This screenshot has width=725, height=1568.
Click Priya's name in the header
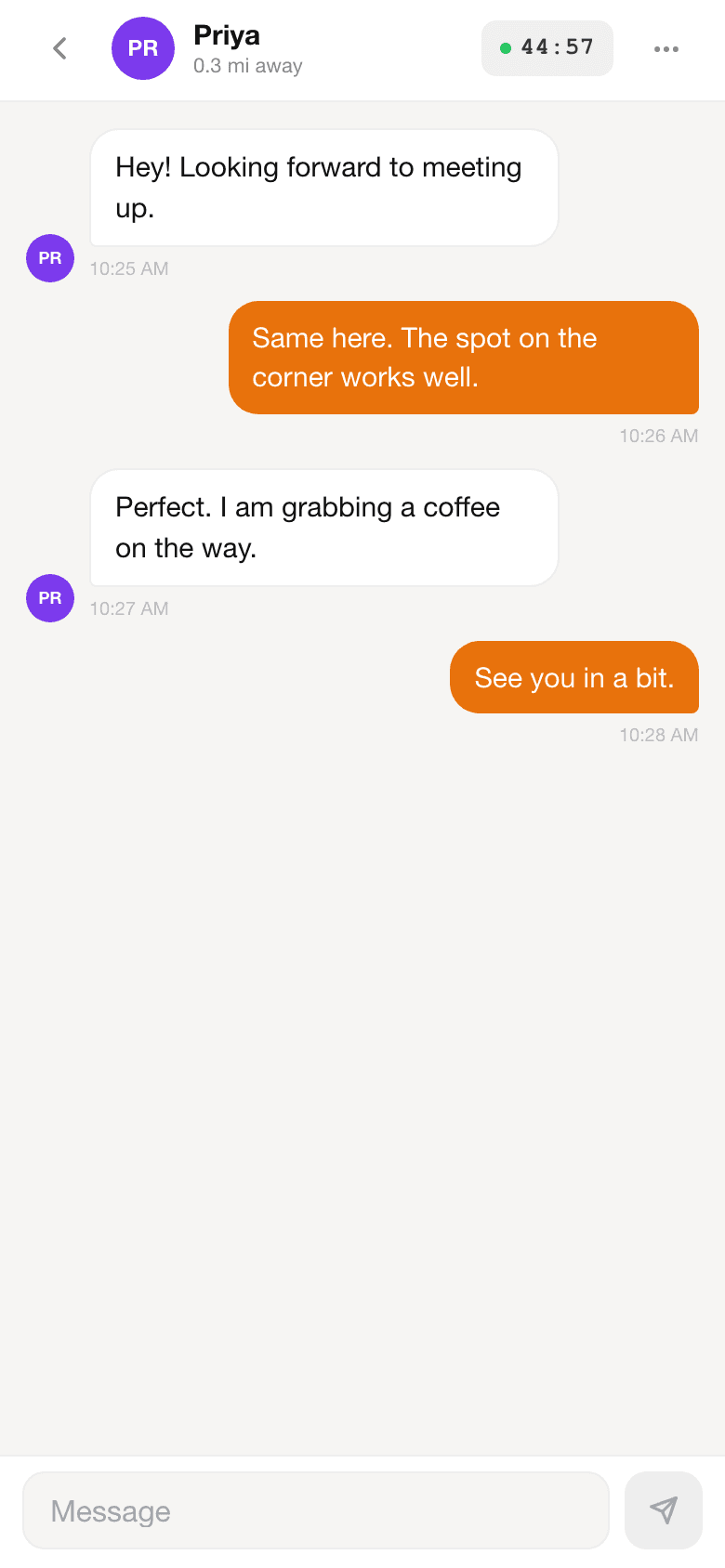click(226, 35)
